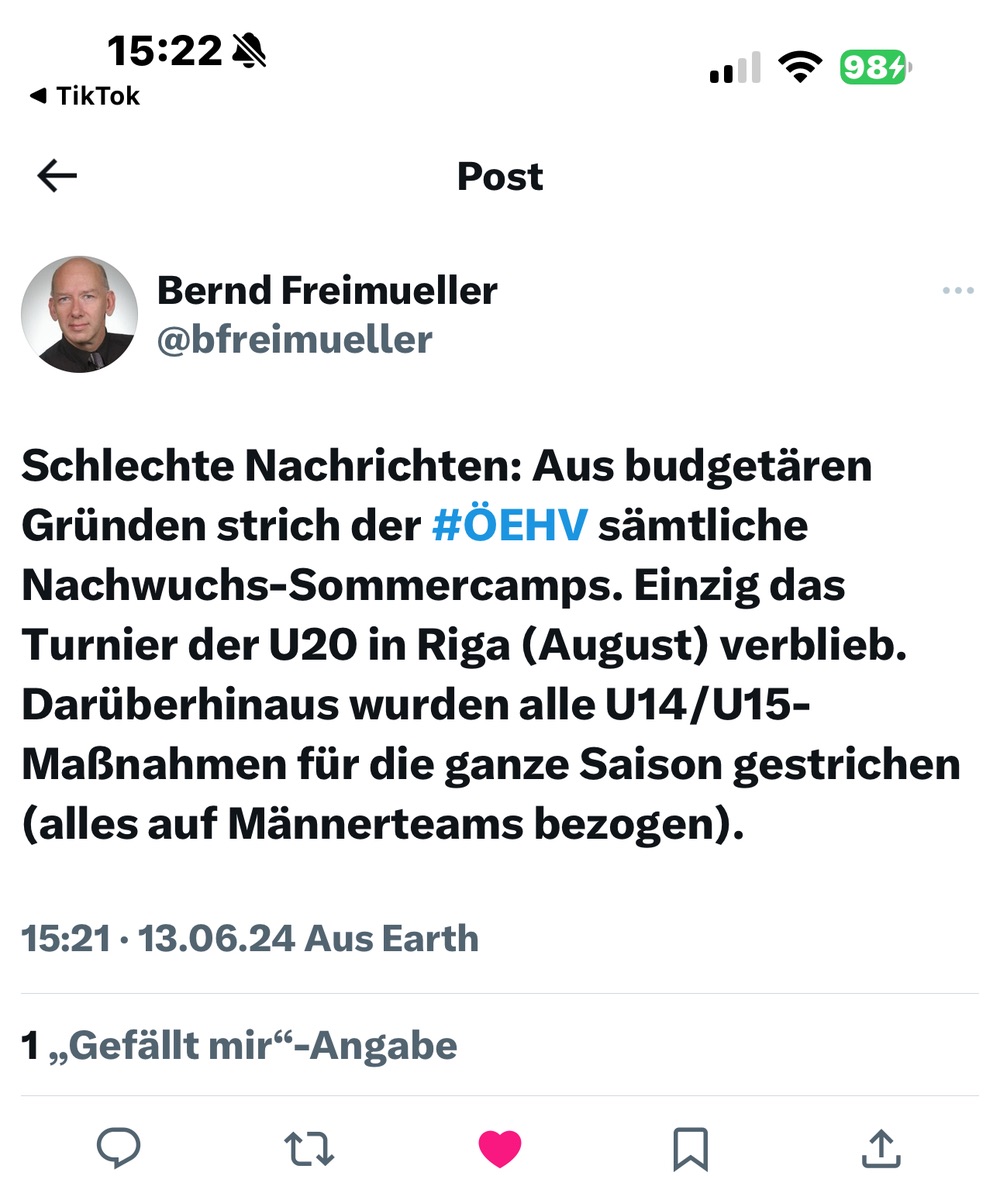
Task: View the 1 „Gefällt mir"-Angabe list
Action: (239, 1045)
